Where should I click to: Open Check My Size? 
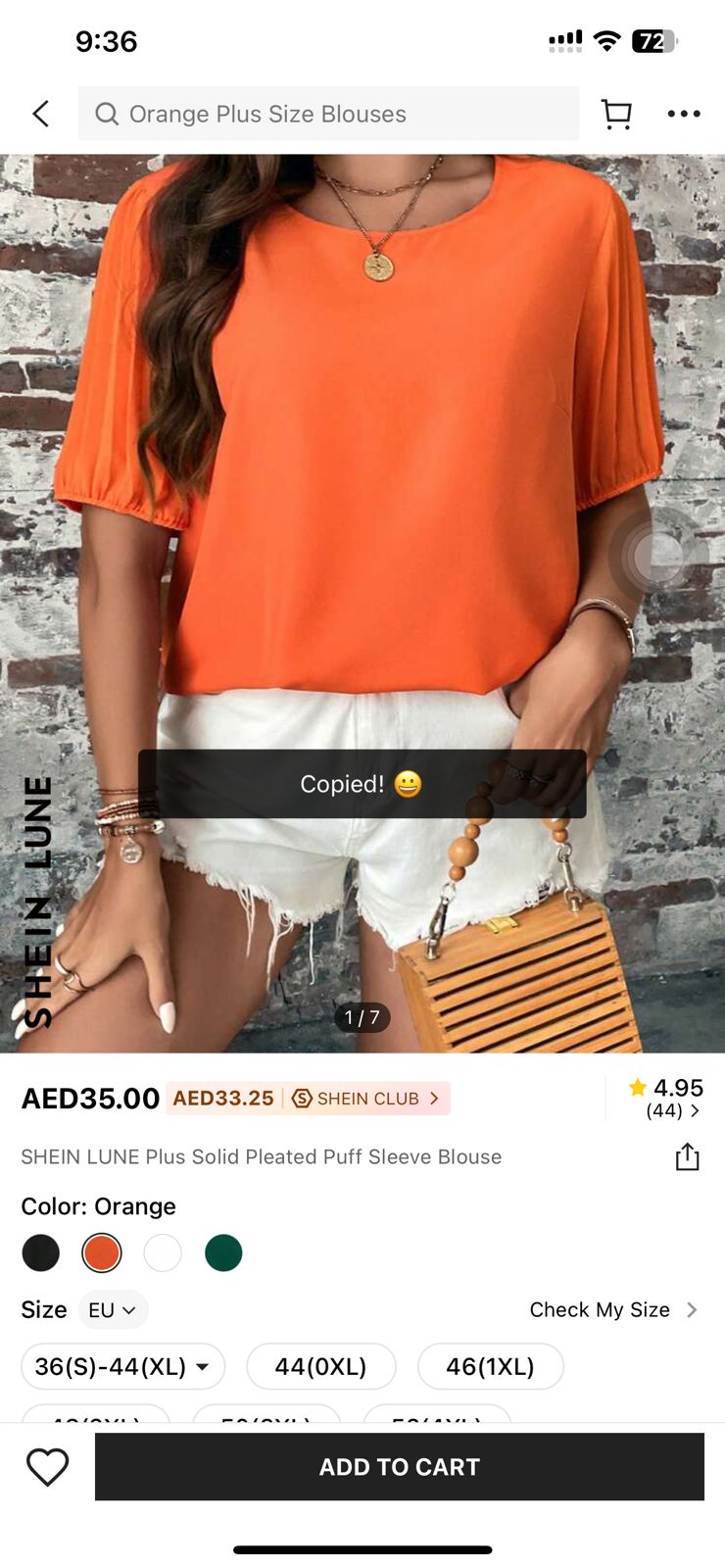[612, 1310]
